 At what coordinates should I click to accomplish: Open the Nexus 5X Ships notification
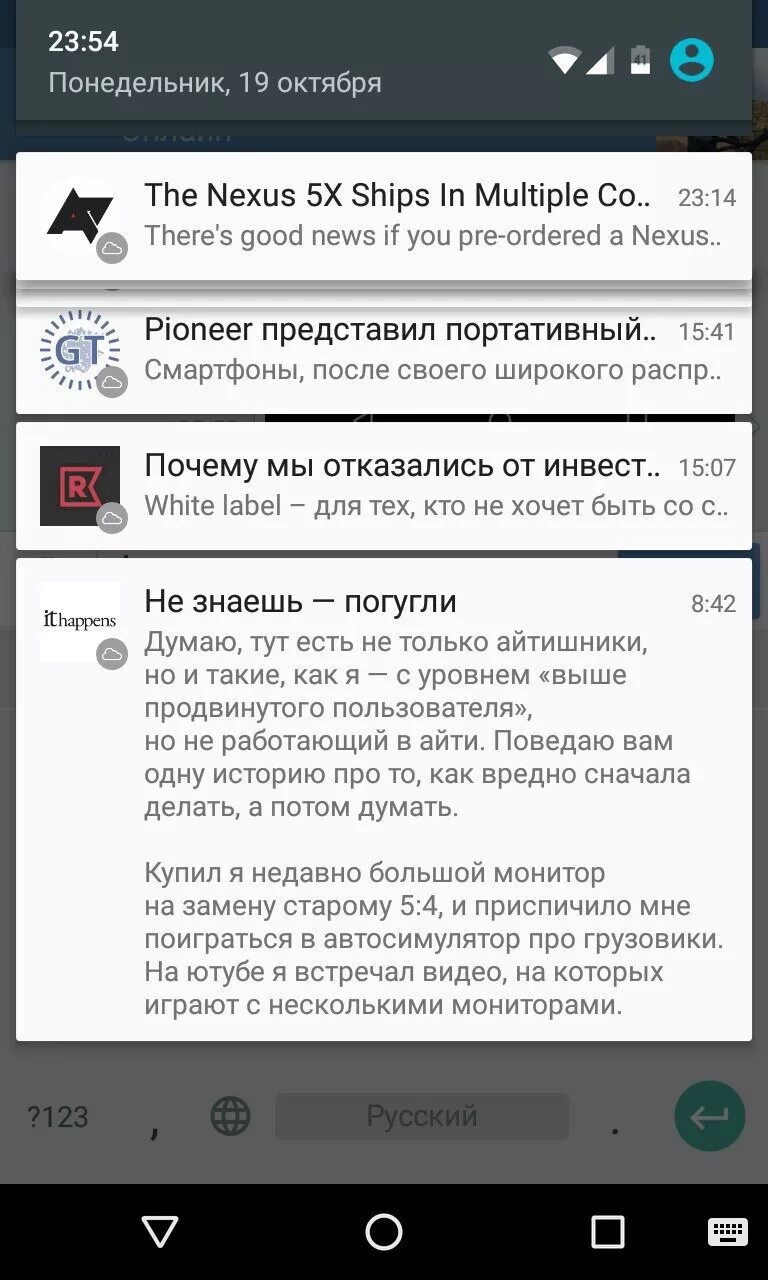384,216
